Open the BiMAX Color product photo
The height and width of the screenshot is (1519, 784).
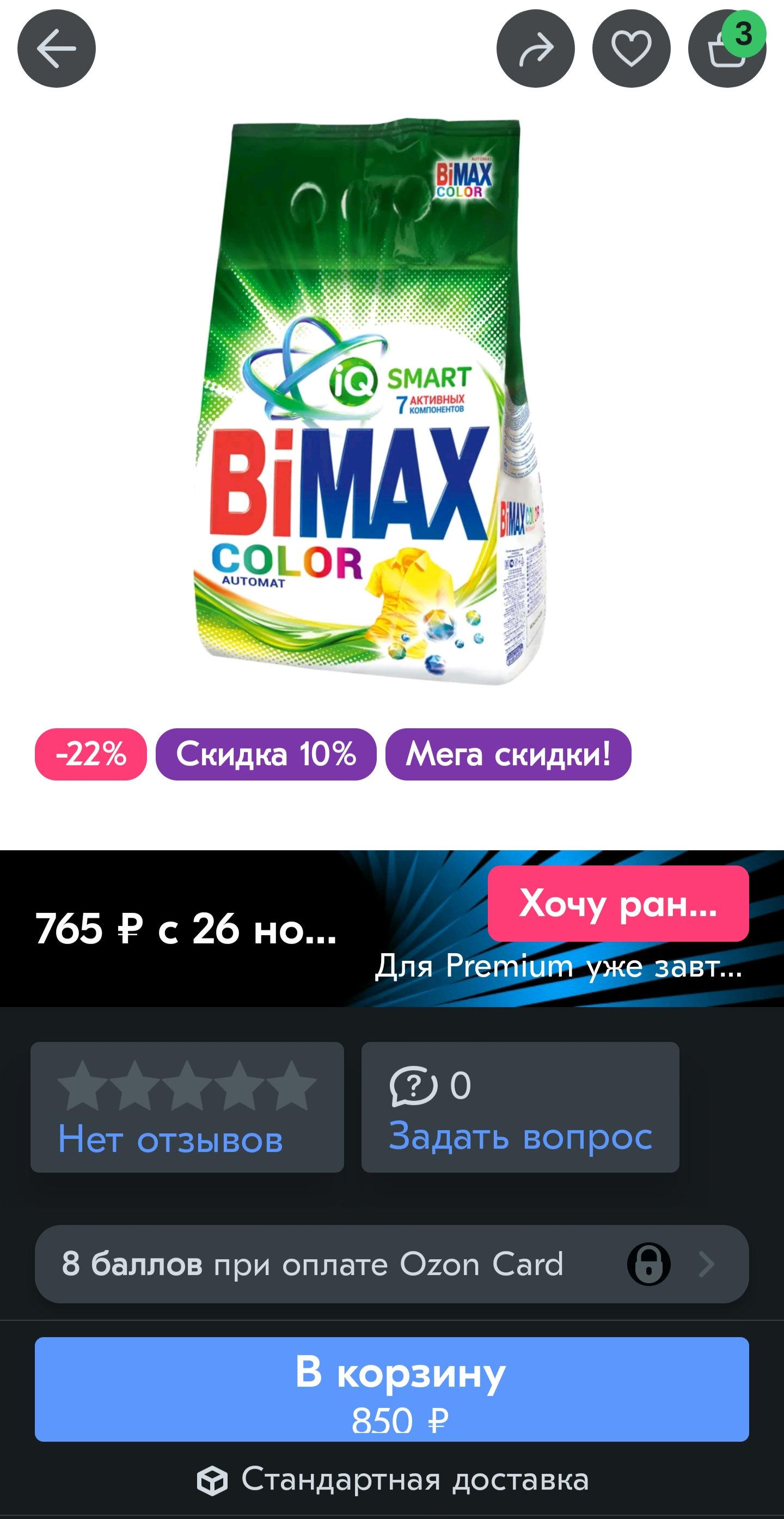[x=370, y=401]
